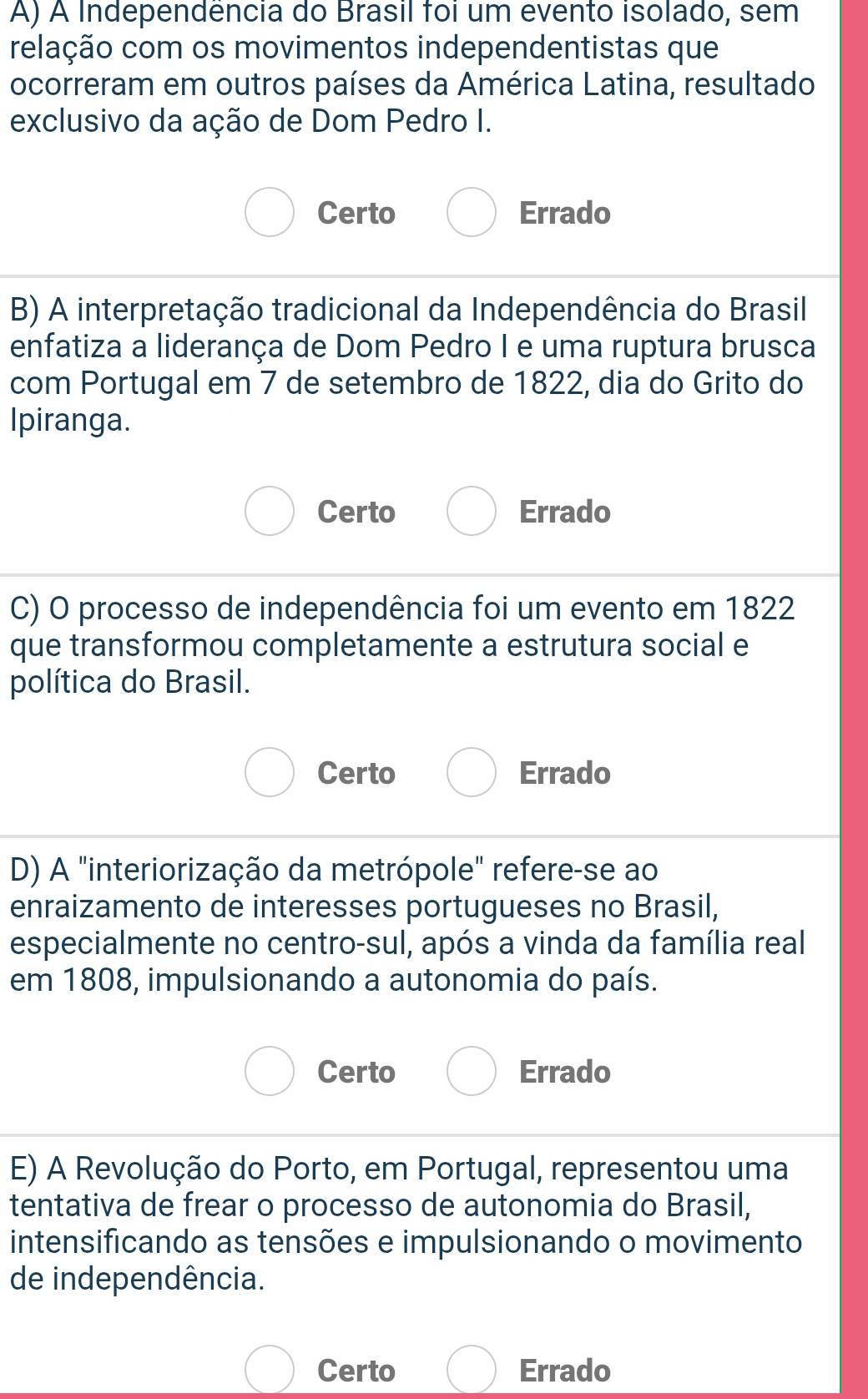
Task: Pick Errado for statement D
Action: coord(472,1070)
